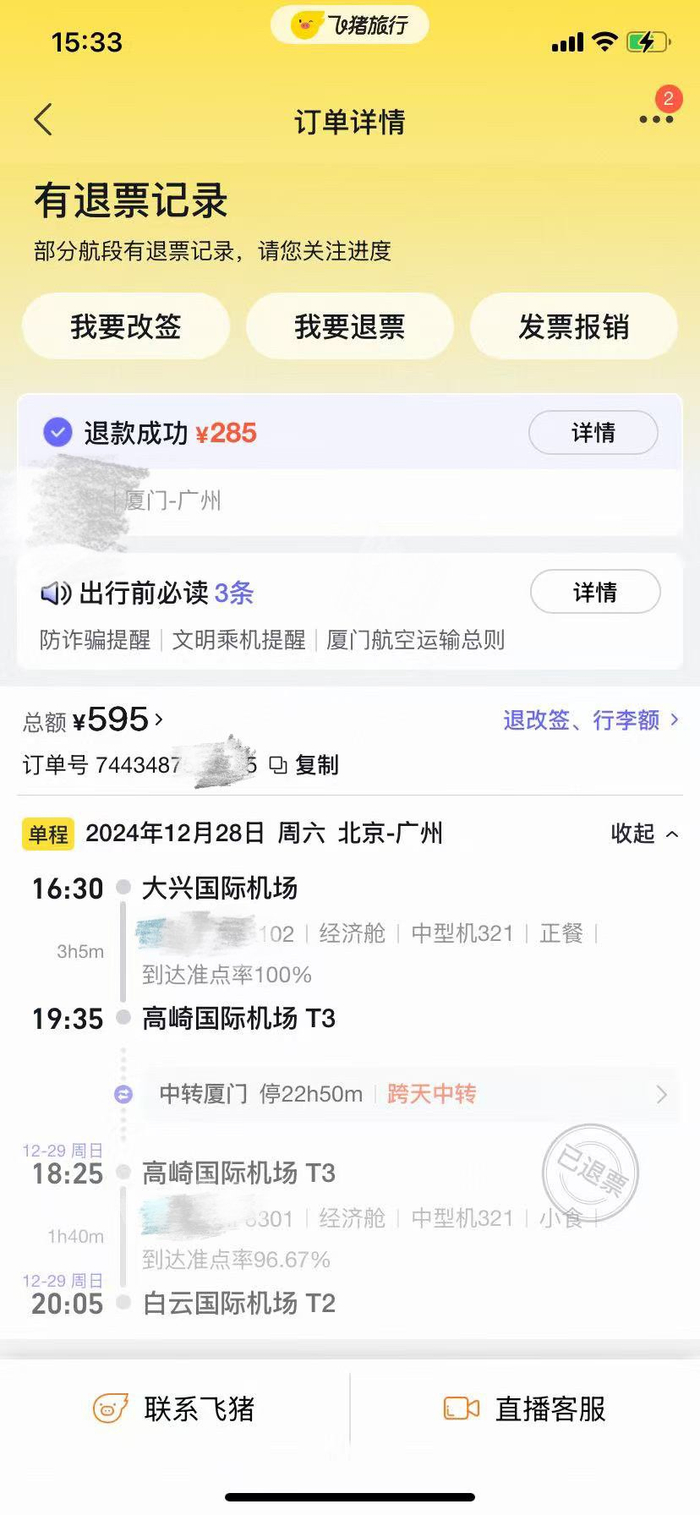Image resolution: width=700 pixels, height=1515 pixels.
Task: Open 详情 for 出行前必读 3条
Action: (595, 592)
